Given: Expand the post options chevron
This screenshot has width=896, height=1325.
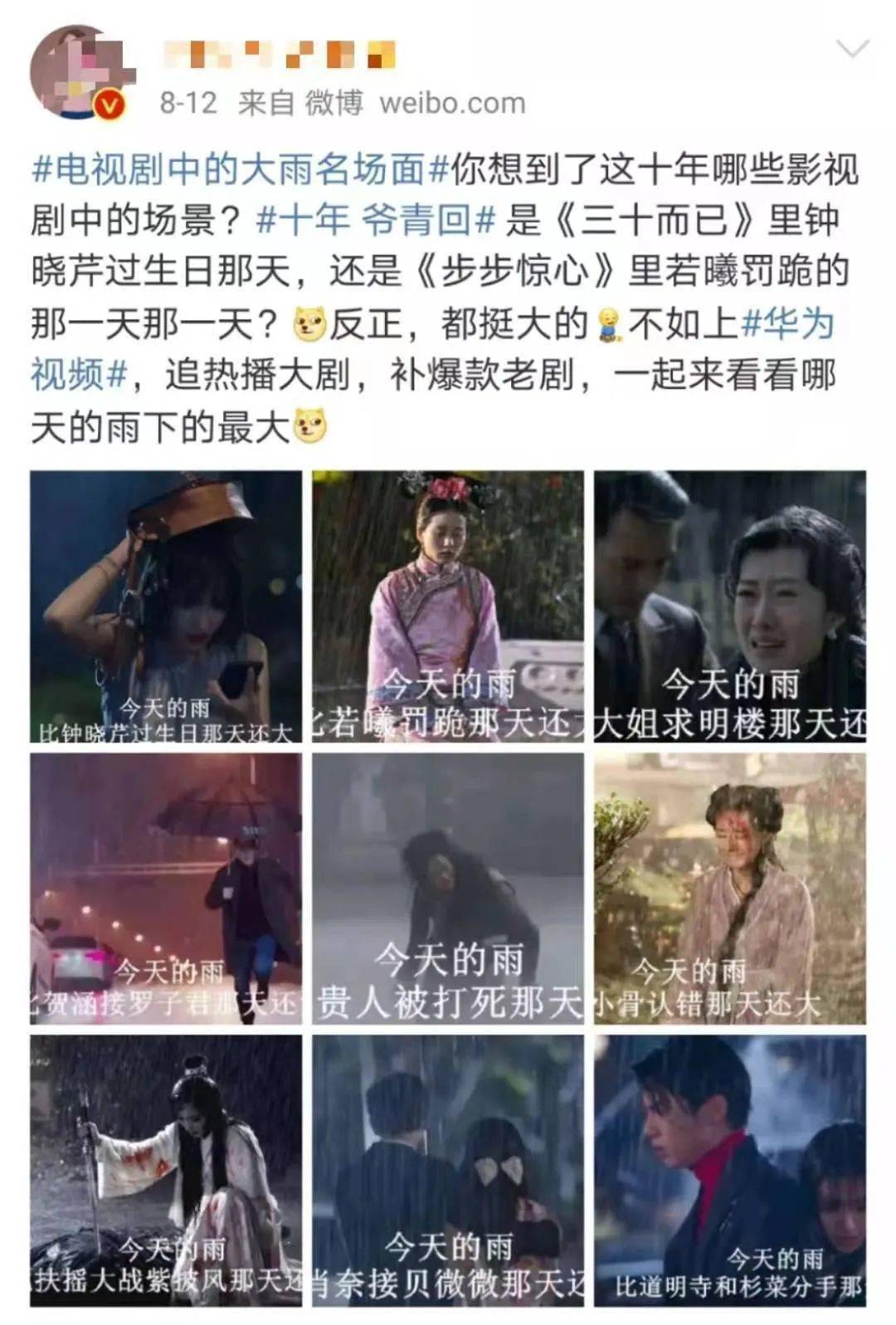Looking at the screenshot, I should [853, 50].
